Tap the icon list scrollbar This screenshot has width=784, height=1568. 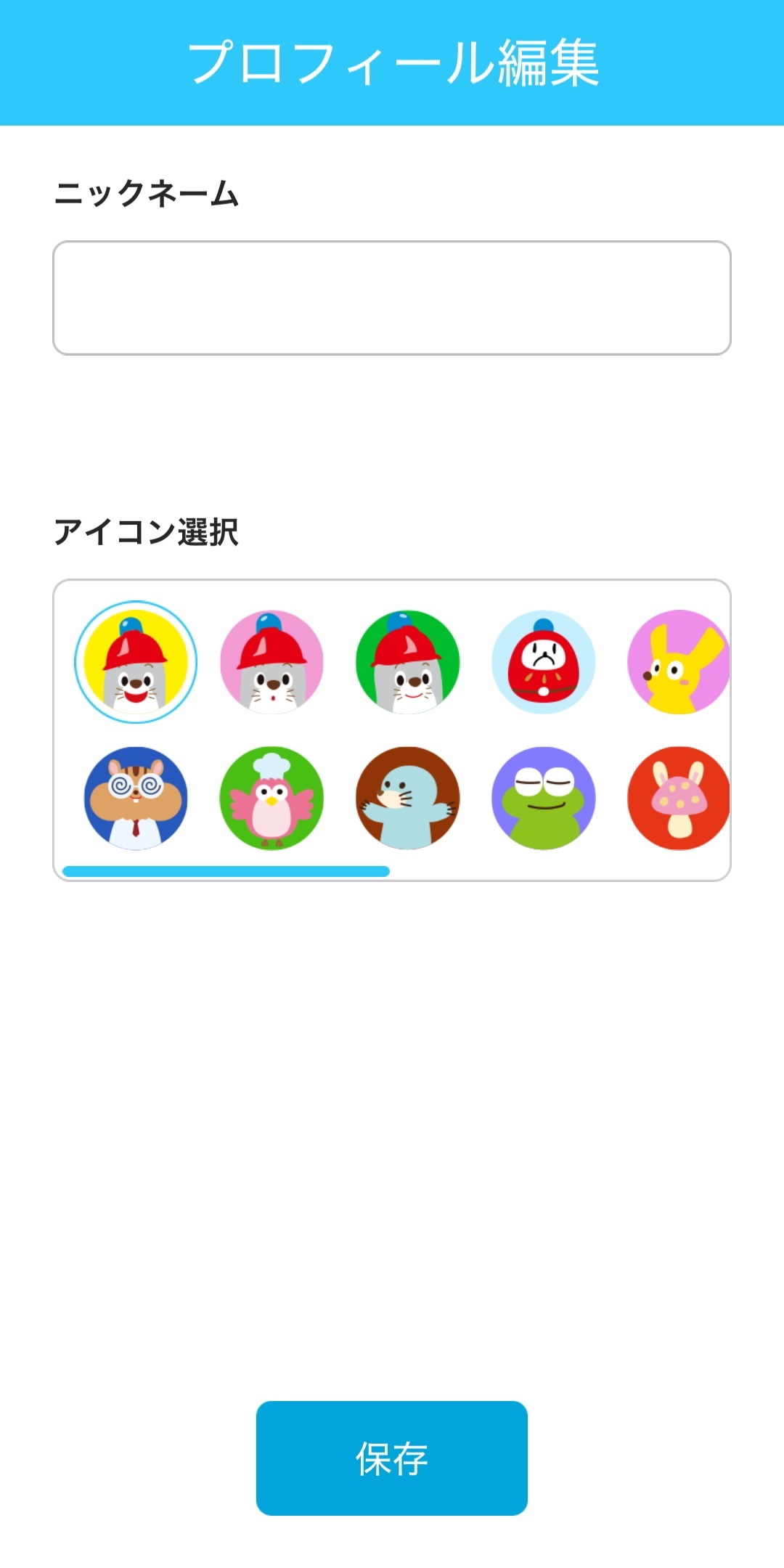tap(226, 871)
